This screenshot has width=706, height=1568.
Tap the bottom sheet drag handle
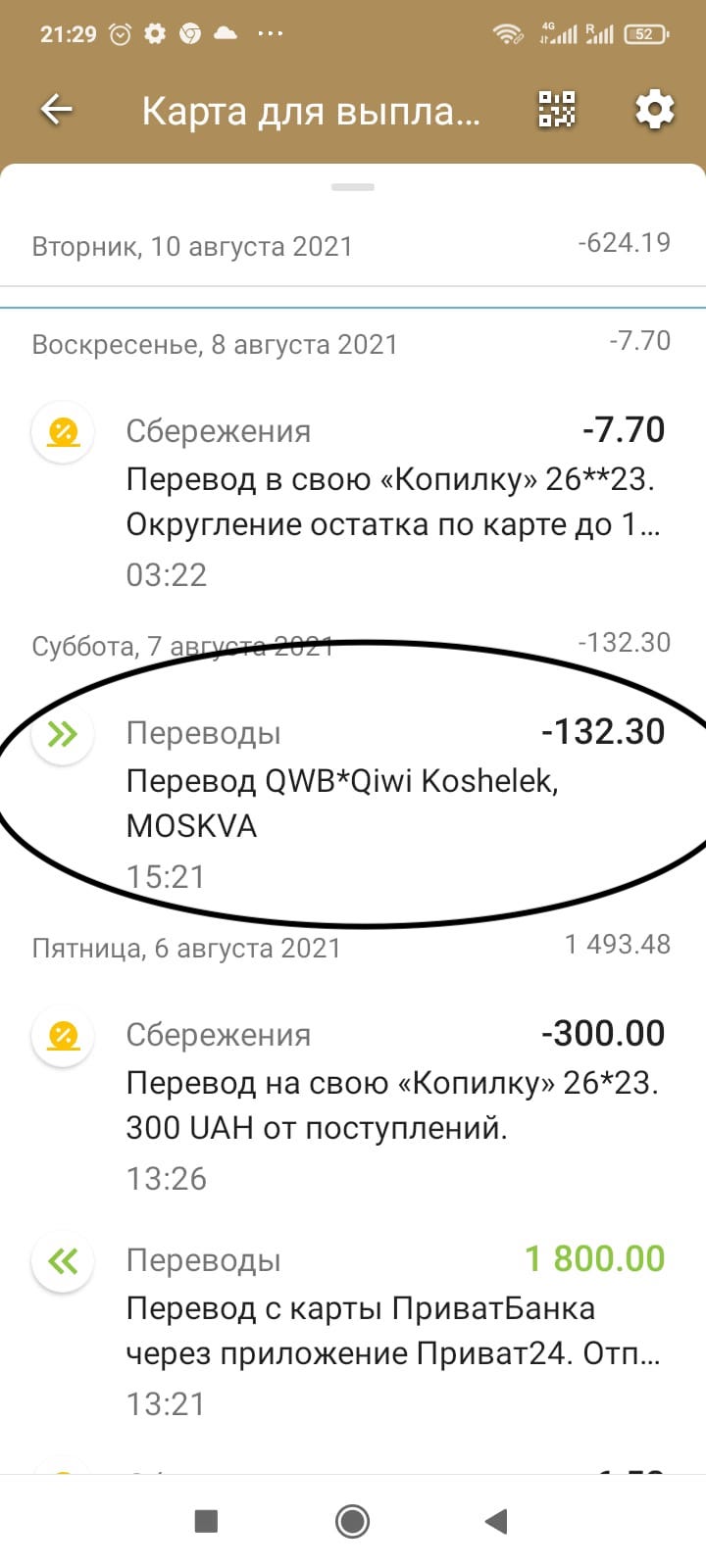tap(353, 187)
